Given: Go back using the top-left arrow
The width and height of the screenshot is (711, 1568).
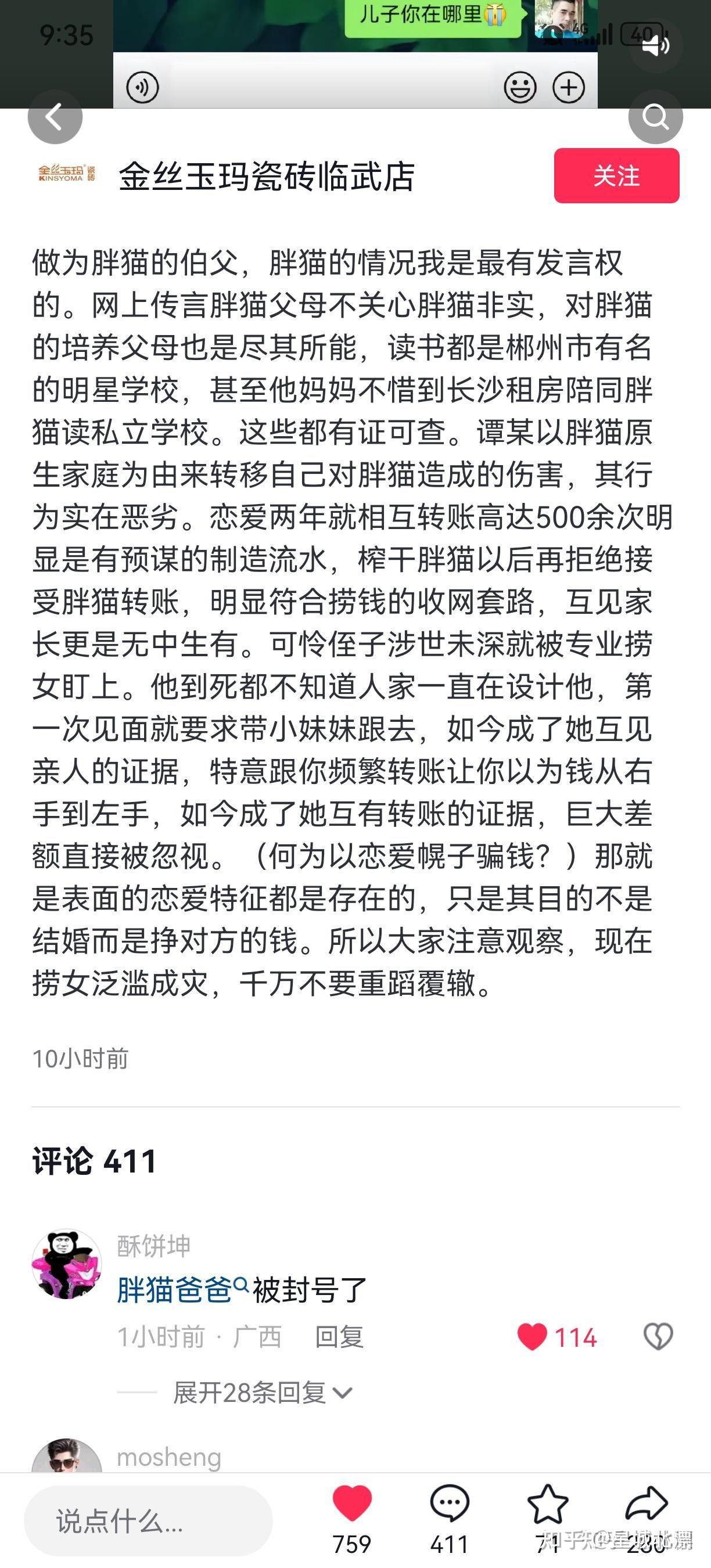Looking at the screenshot, I should click(55, 116).
